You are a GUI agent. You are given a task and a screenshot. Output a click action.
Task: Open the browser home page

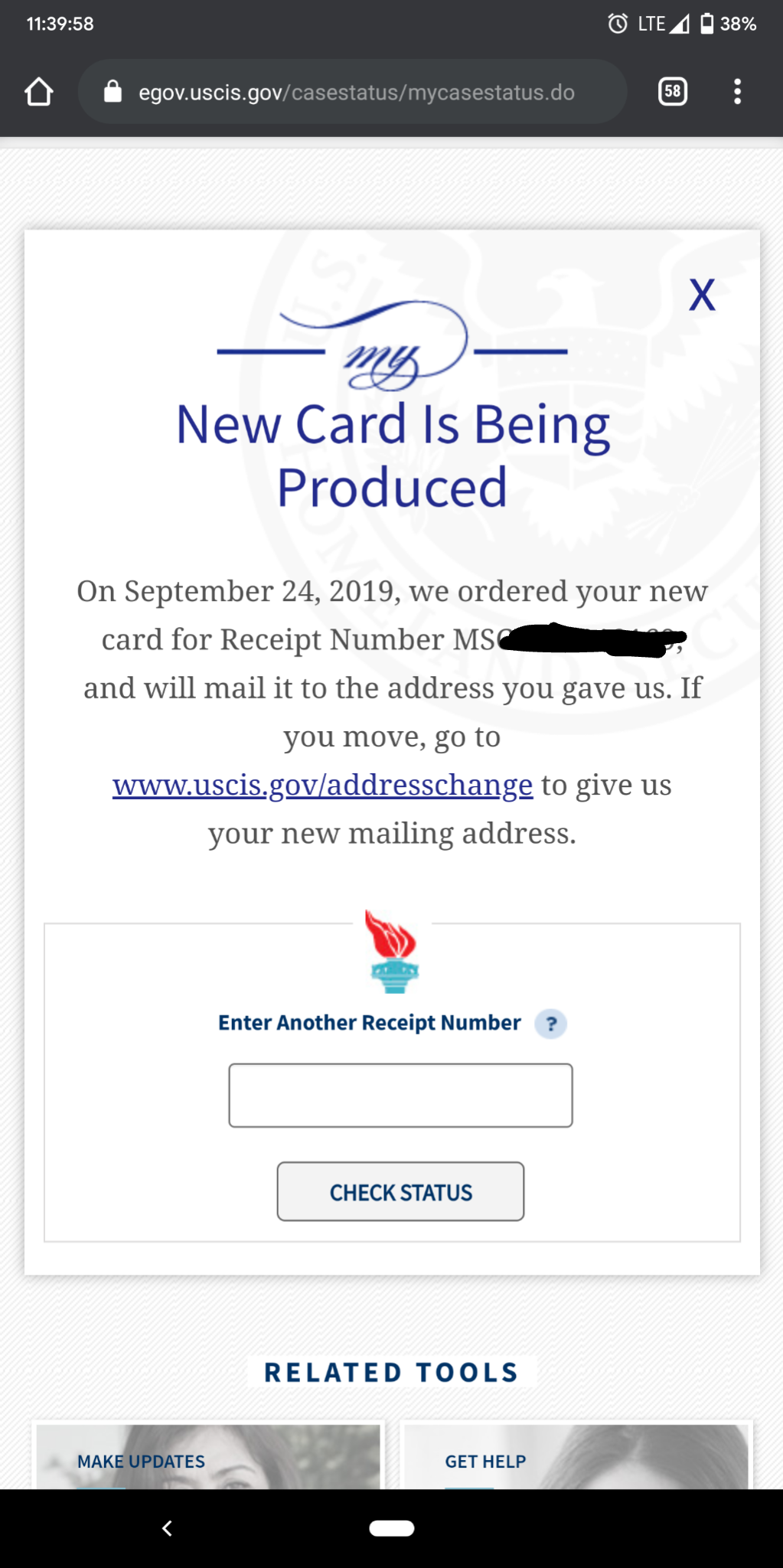(39, 92)
